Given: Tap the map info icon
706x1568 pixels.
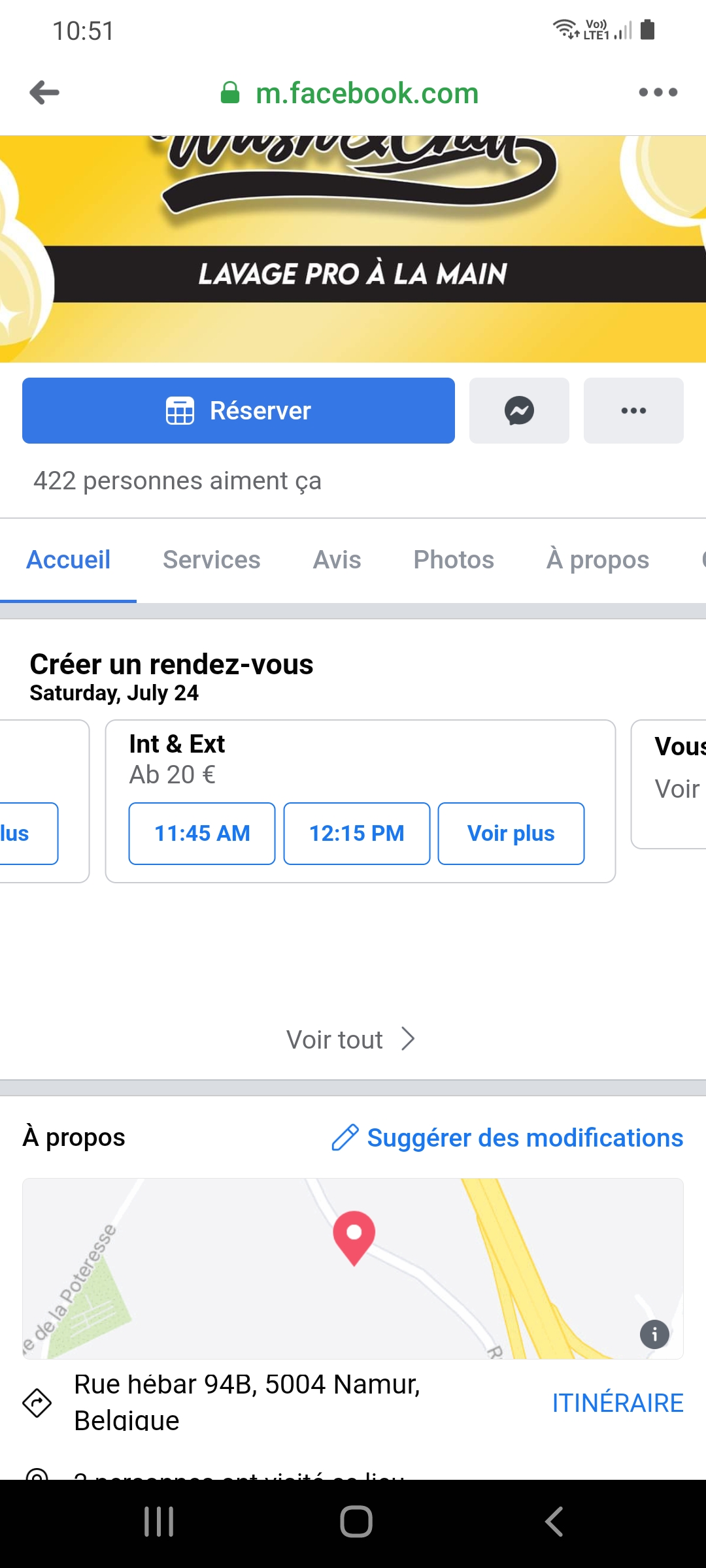Looking at the screenshot, I should pyautogui.click(x=654, y=1334).
